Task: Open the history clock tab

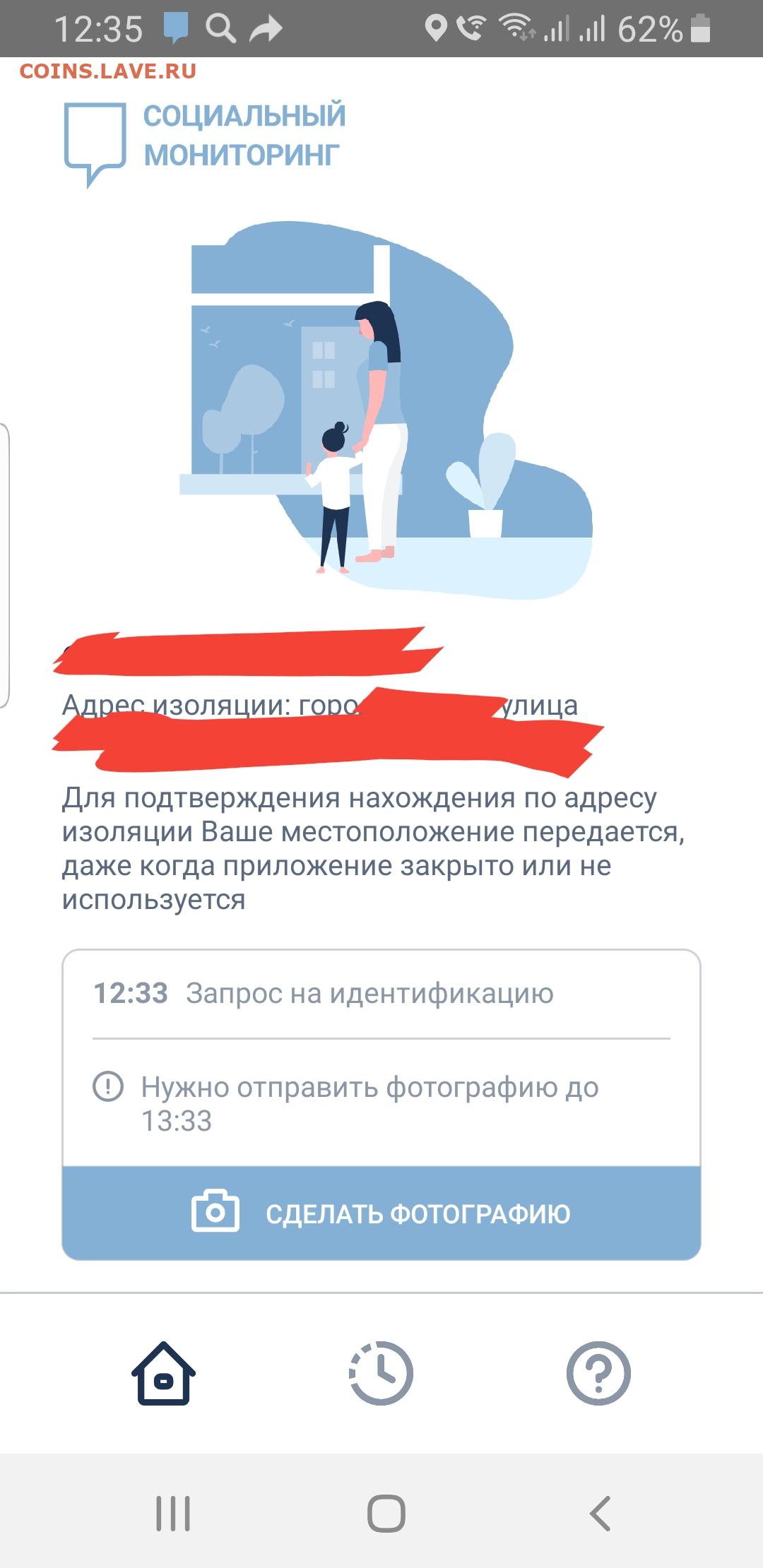Action: (381, 1373)
